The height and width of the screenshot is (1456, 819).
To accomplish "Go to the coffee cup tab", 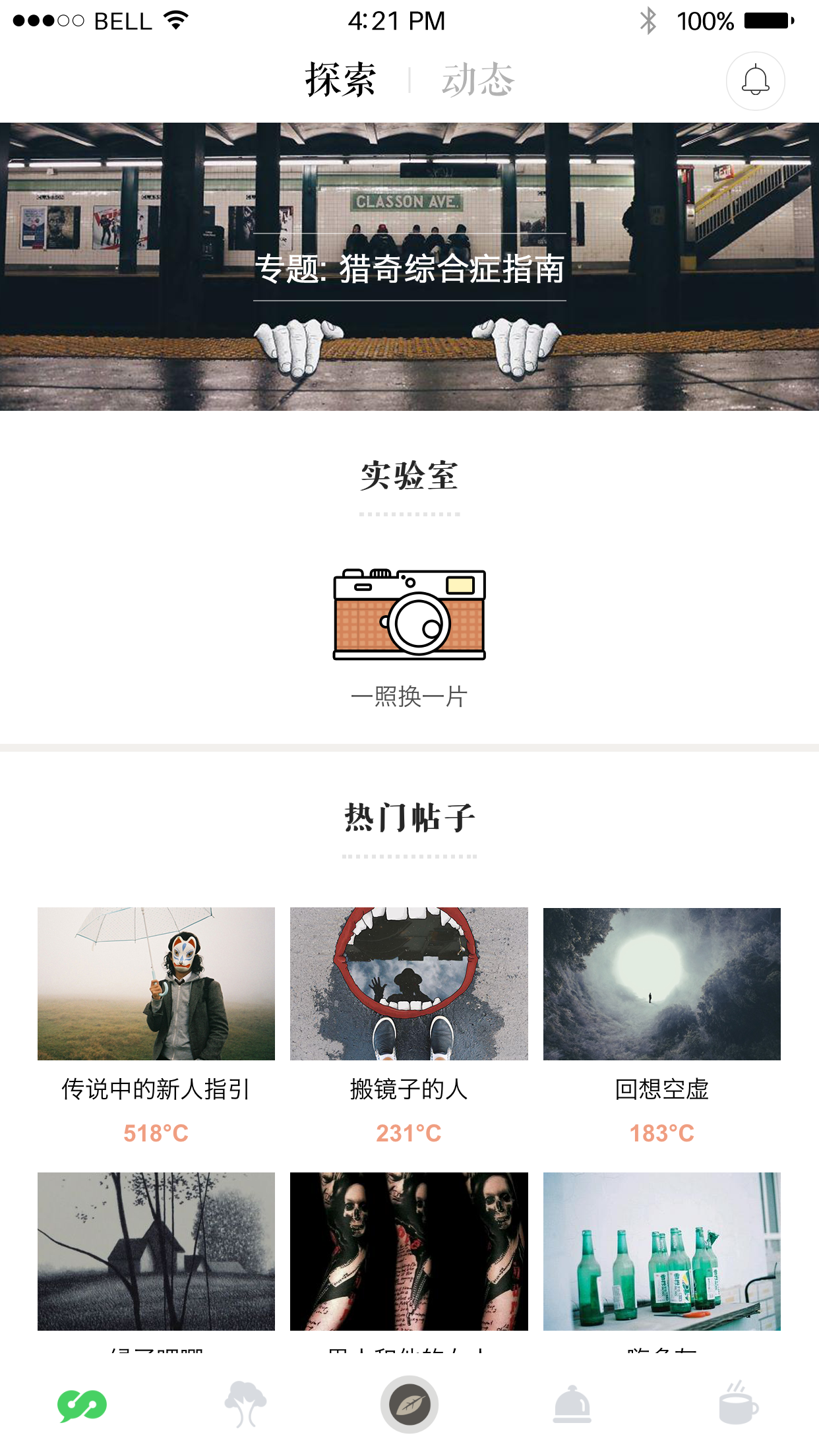I will 737,1405.
